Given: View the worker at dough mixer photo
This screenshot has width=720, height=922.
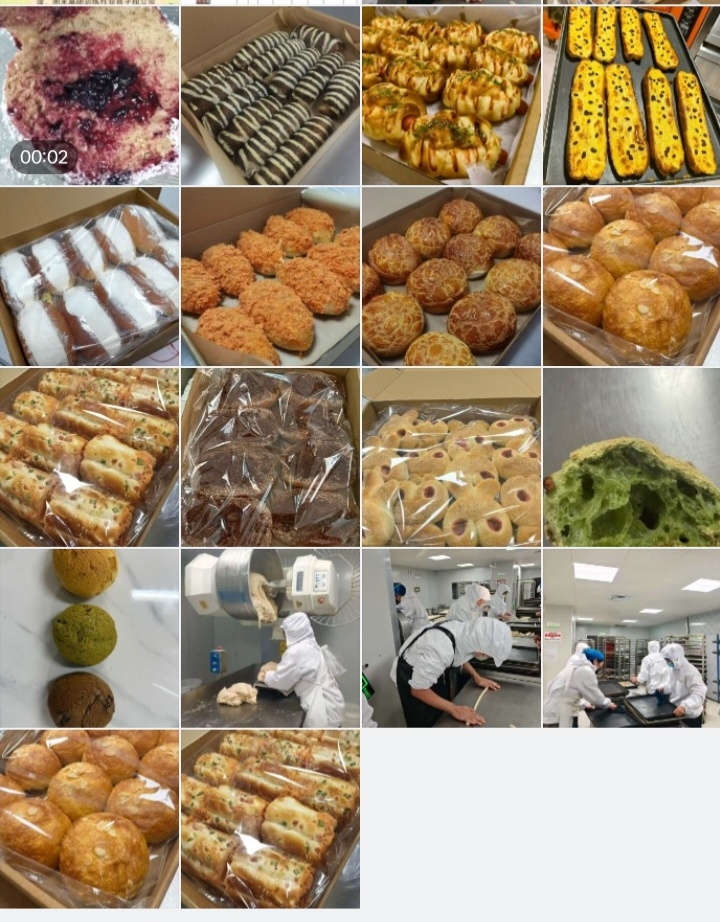Looking at the screenshot, I should pos(270,637).
